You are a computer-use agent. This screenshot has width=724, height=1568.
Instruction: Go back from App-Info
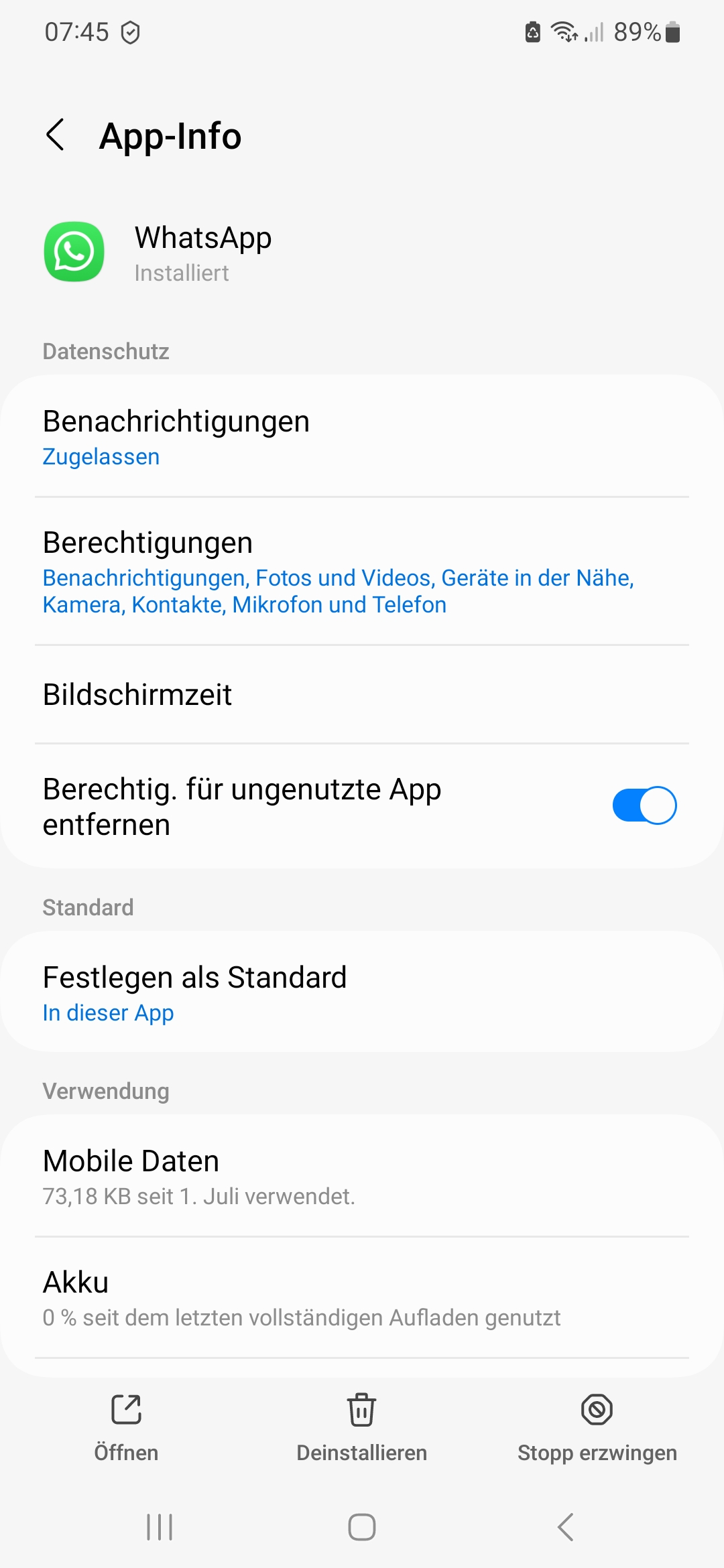[x=56, y=135]
